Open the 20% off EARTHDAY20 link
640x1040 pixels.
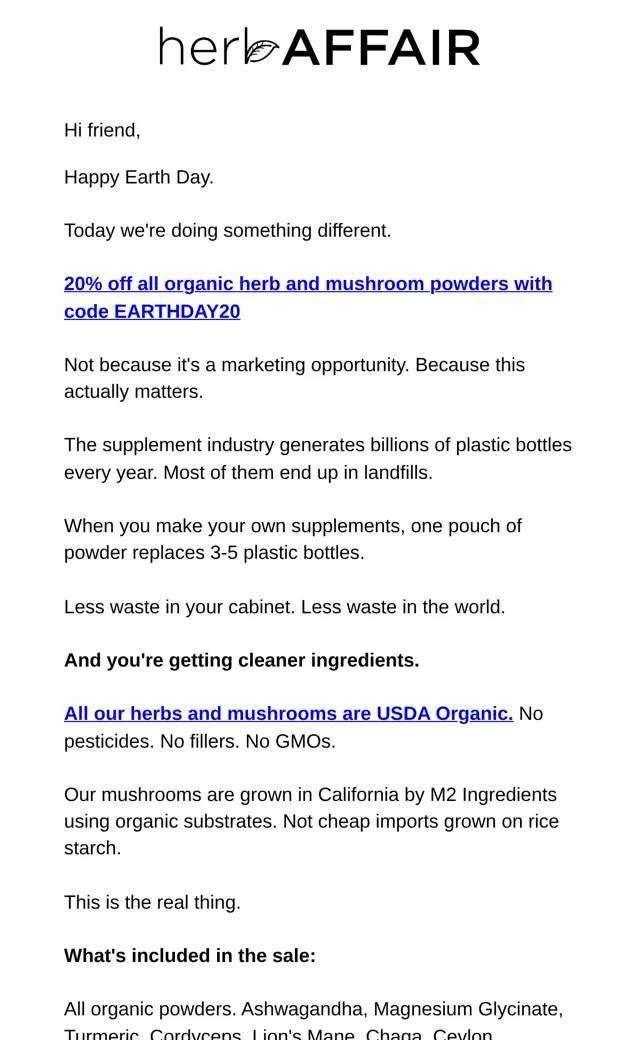[x=308, y=297]
